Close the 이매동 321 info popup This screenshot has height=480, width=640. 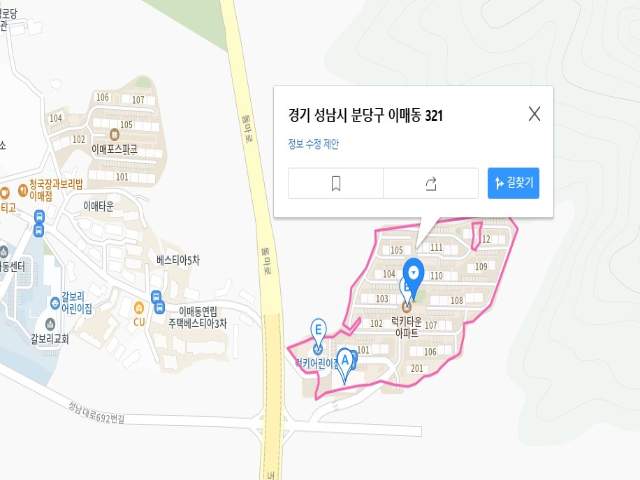tap(534, 114)
